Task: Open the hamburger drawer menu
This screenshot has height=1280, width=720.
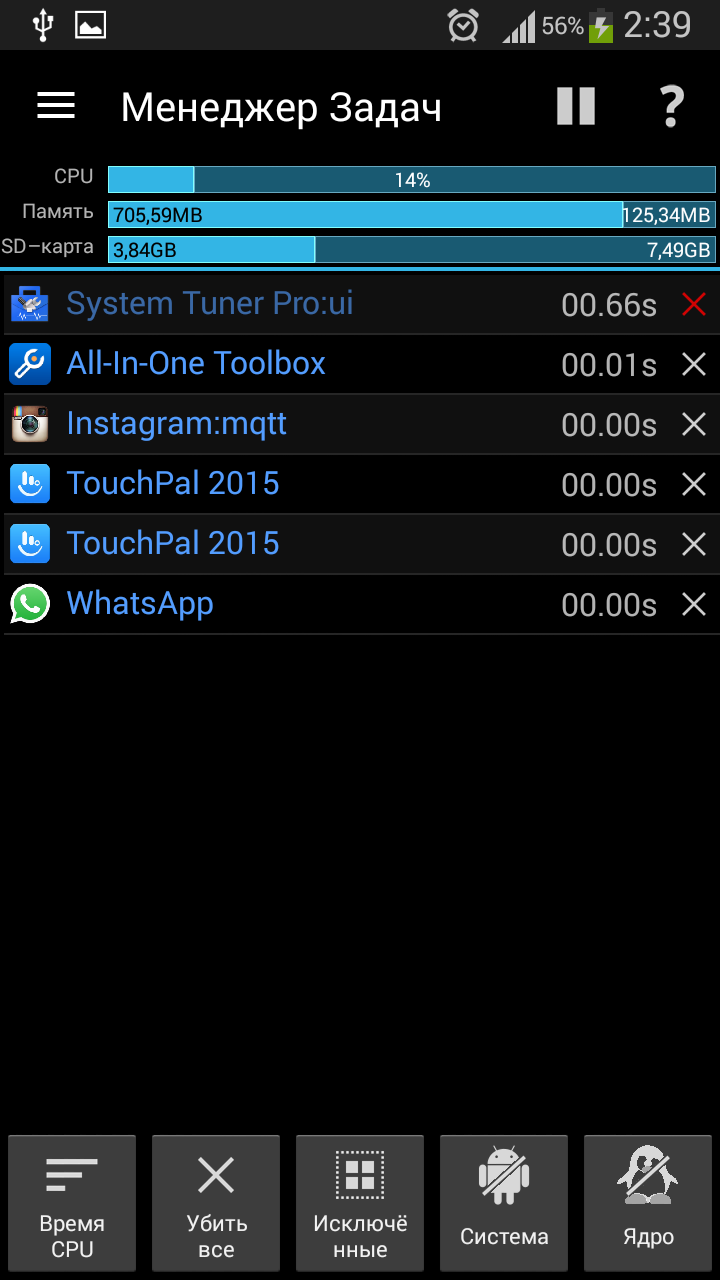Action: pyautogui.click(x=56, y=106)
